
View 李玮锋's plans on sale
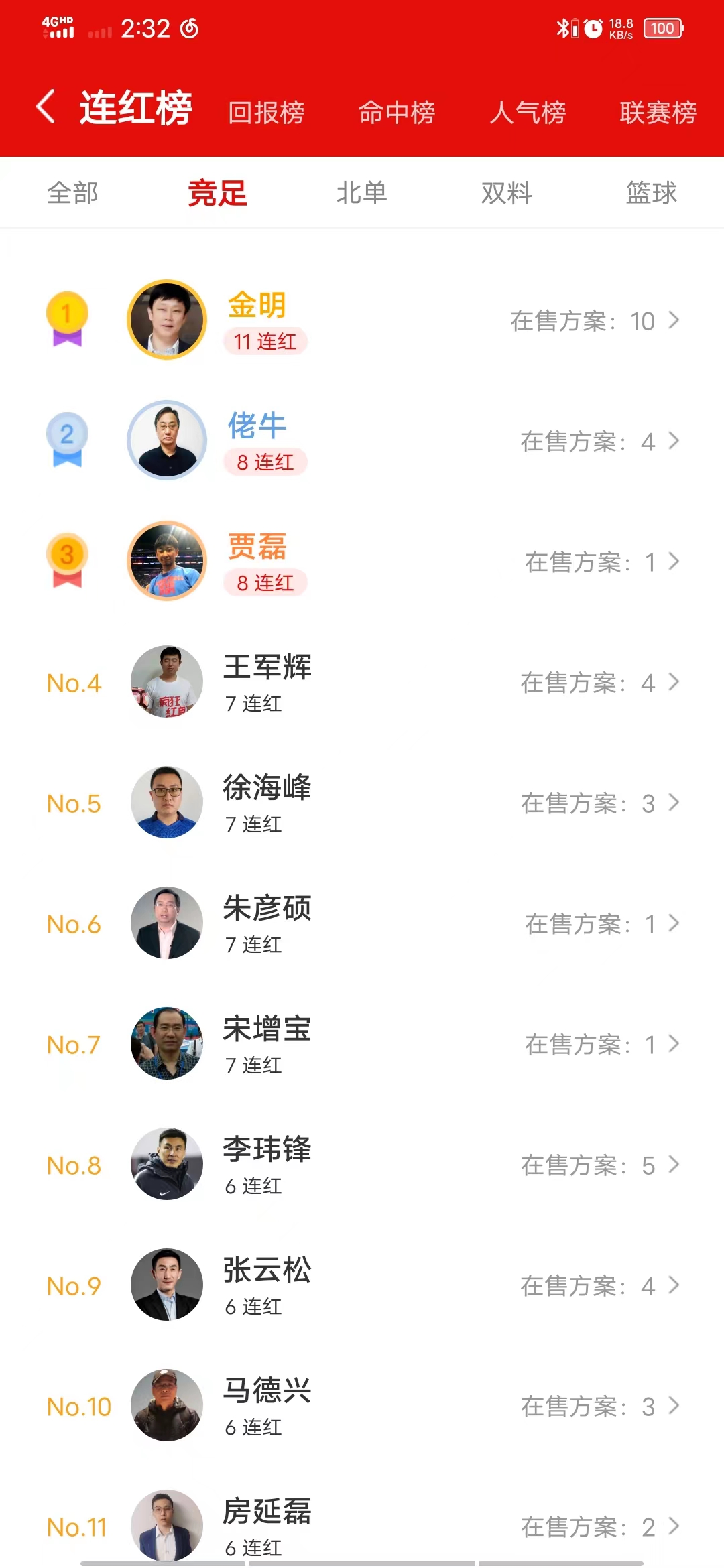click(x=600, y=1165)
